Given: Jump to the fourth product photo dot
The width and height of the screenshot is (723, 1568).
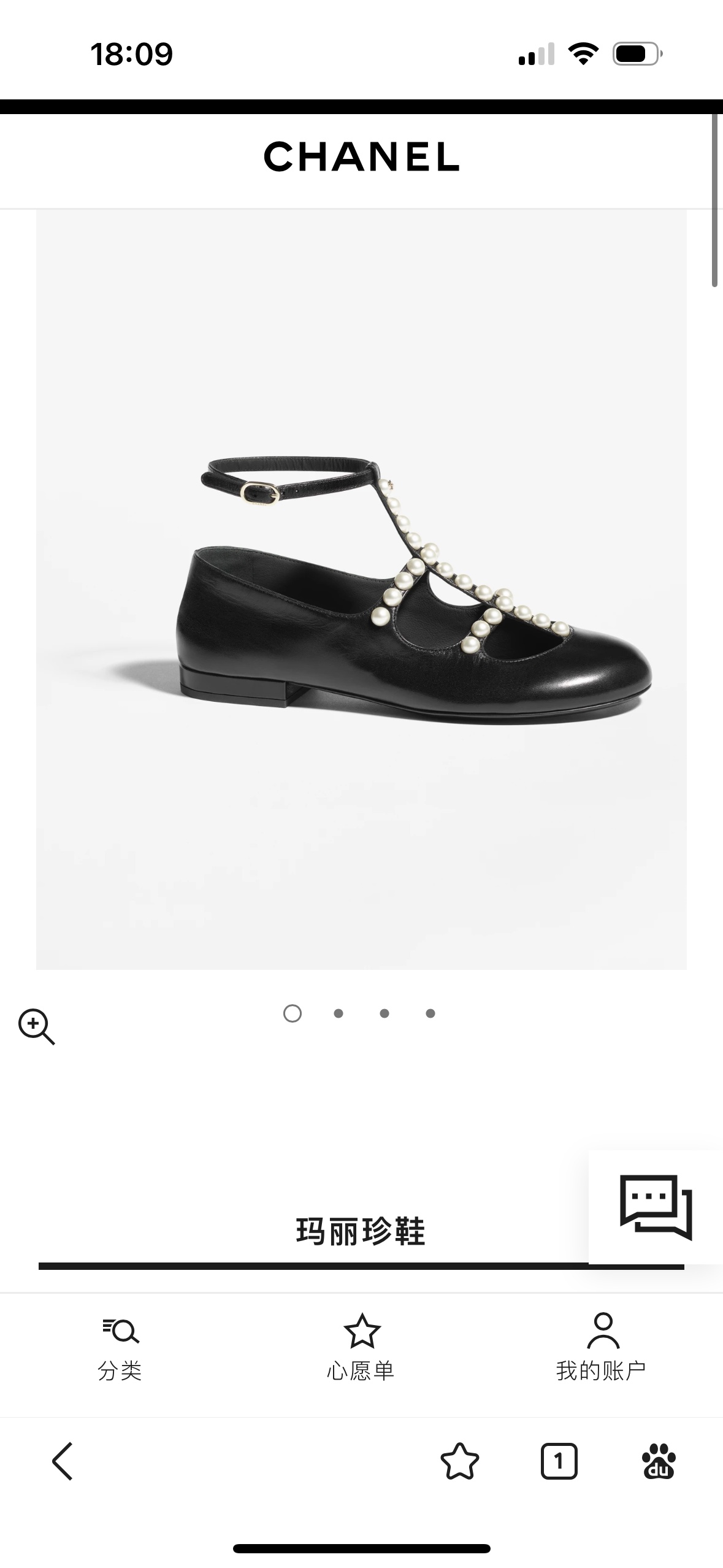Looking at the screenshot, I should click(x=430, y=1013).
